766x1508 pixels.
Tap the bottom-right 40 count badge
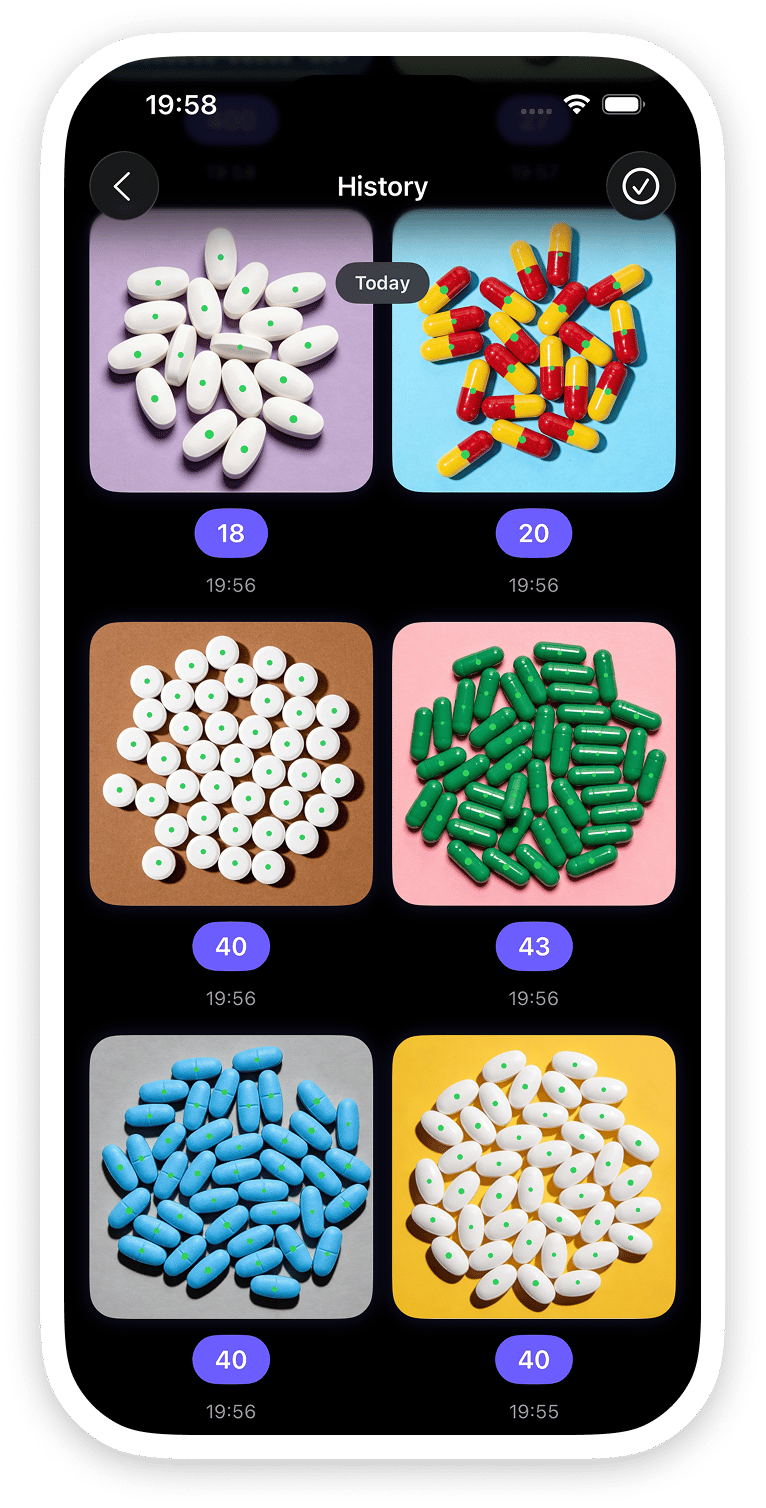pos(534,1359)
